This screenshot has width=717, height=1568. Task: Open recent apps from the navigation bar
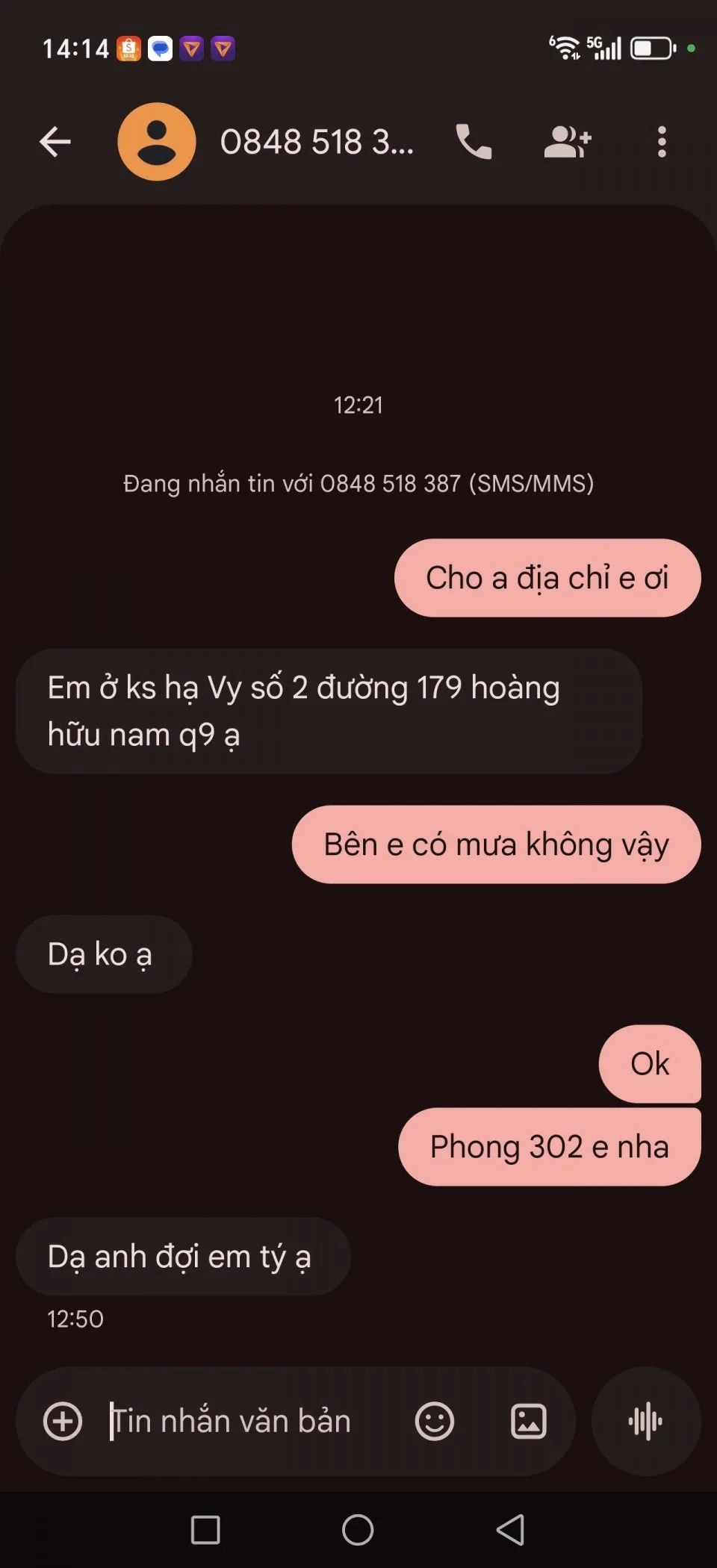(x=205, y=1530)
